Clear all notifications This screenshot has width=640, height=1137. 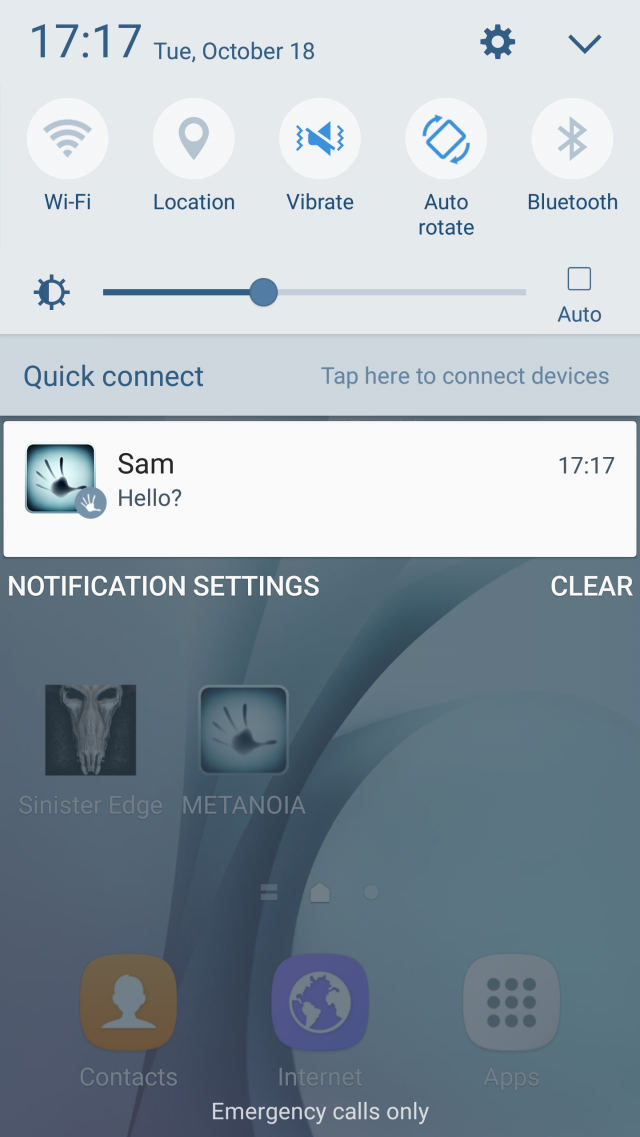(x=591, y=586)
